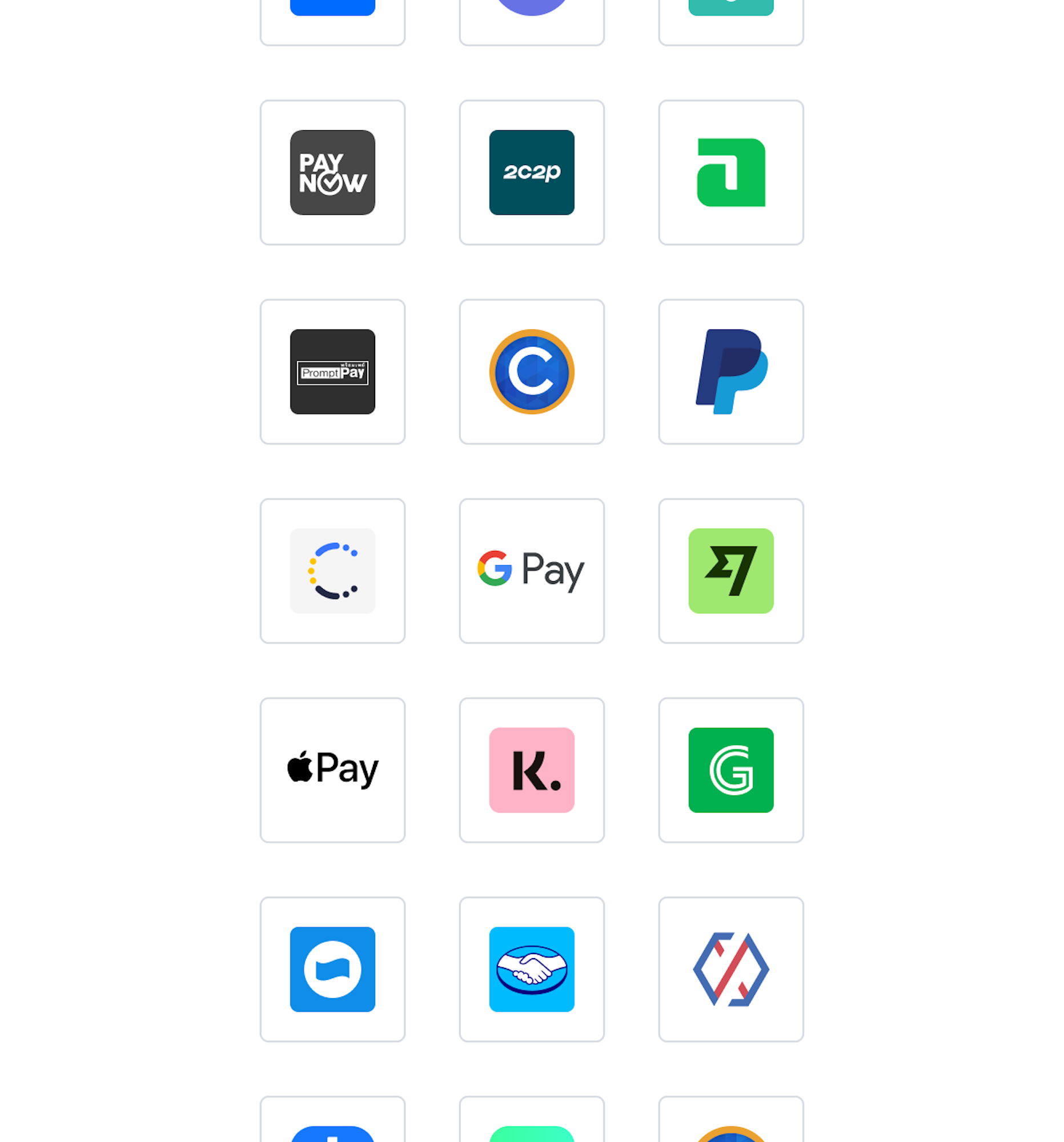Choose the PromptPay tile
The height and width of the screenshot is (1142, 1064).
[332, 372]
